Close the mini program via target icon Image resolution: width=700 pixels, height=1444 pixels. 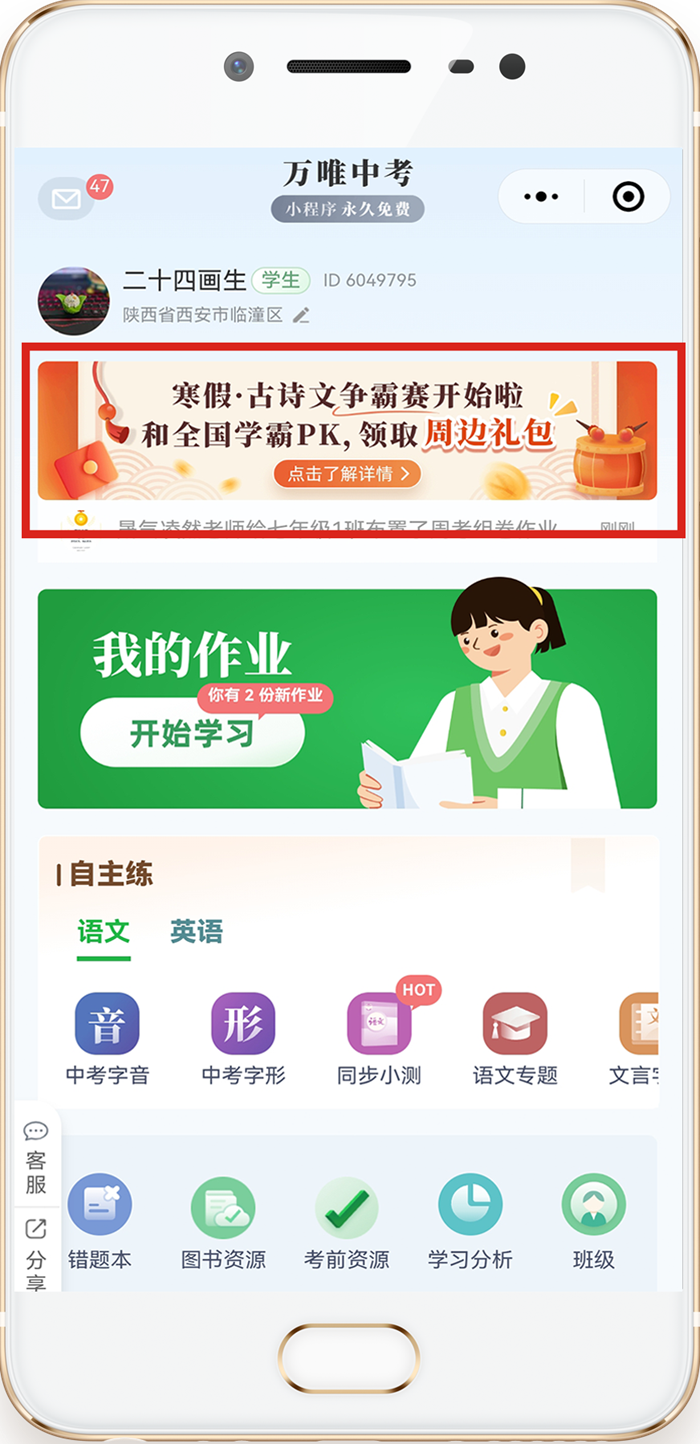coord(628,197)
